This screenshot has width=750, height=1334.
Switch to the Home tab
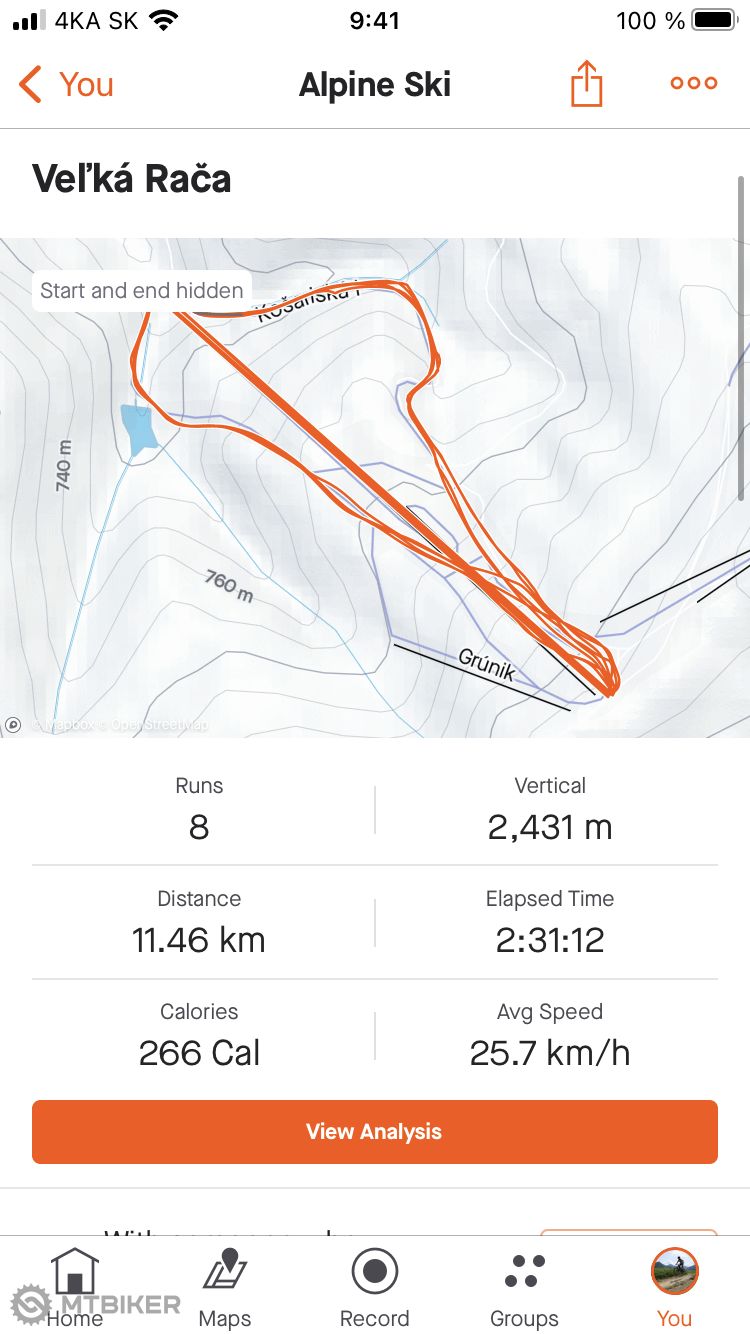coord(75,1286)
